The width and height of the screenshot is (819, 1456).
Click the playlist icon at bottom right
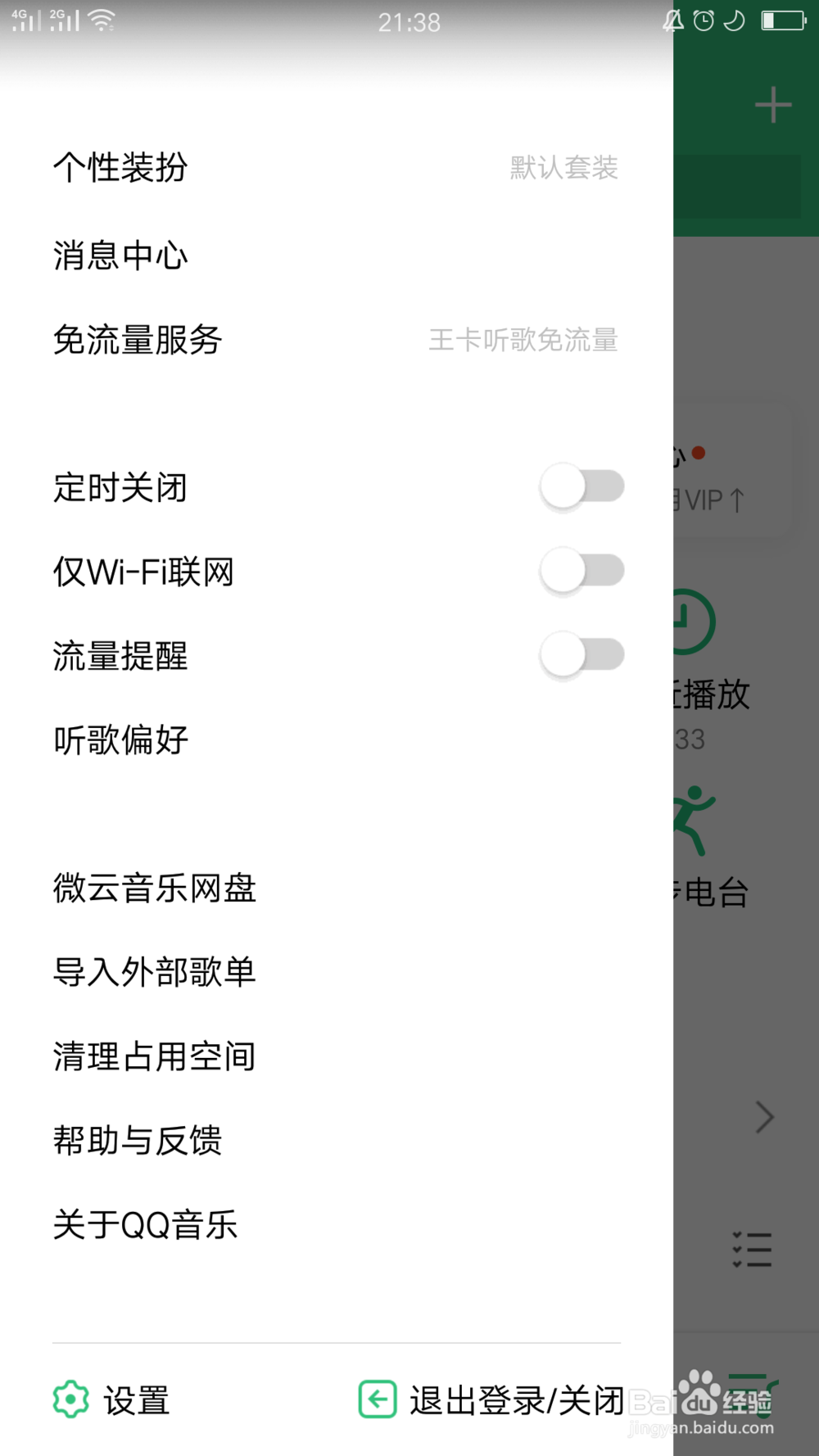750,1250
